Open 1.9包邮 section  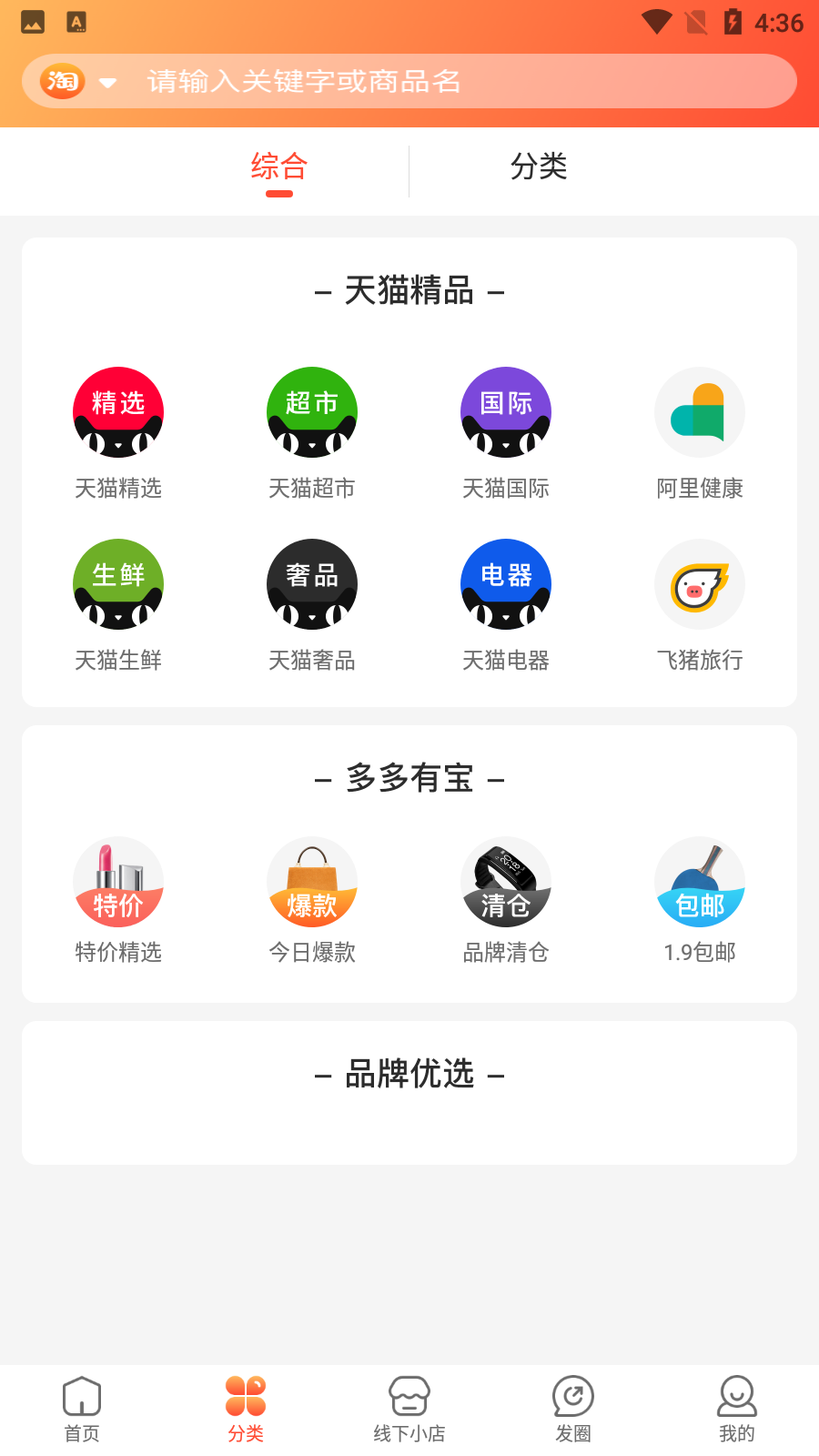tap(700, 901)
